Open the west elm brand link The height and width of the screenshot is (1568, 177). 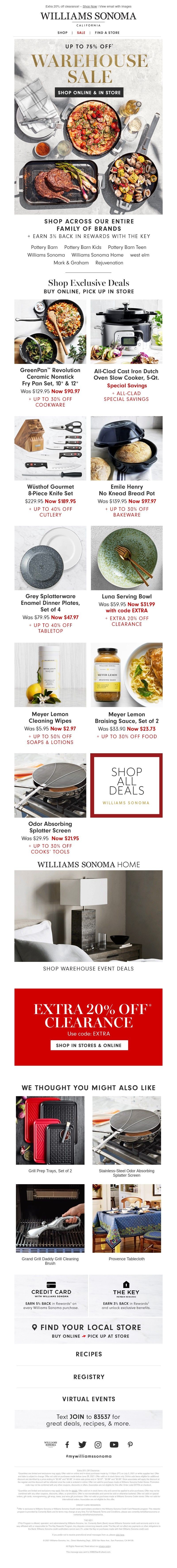tap(139, 255)
